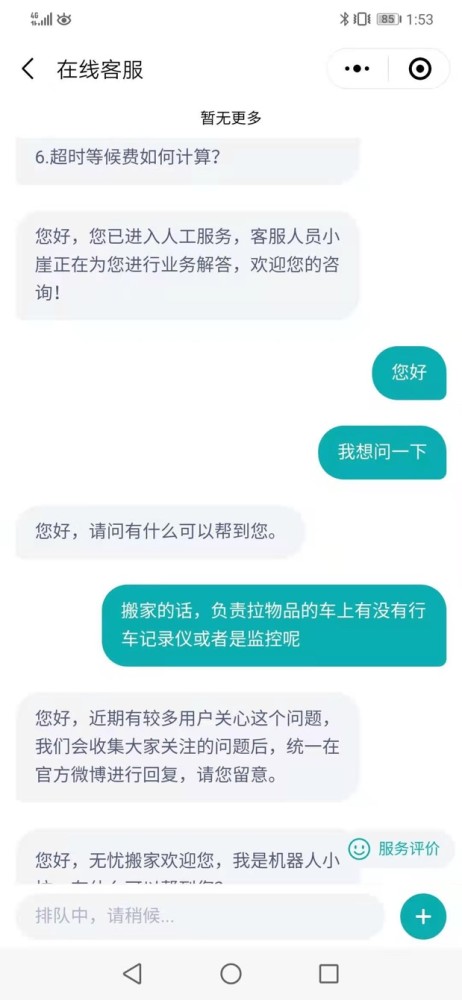
Task: Open the plus attachment button
Action: 423,916
